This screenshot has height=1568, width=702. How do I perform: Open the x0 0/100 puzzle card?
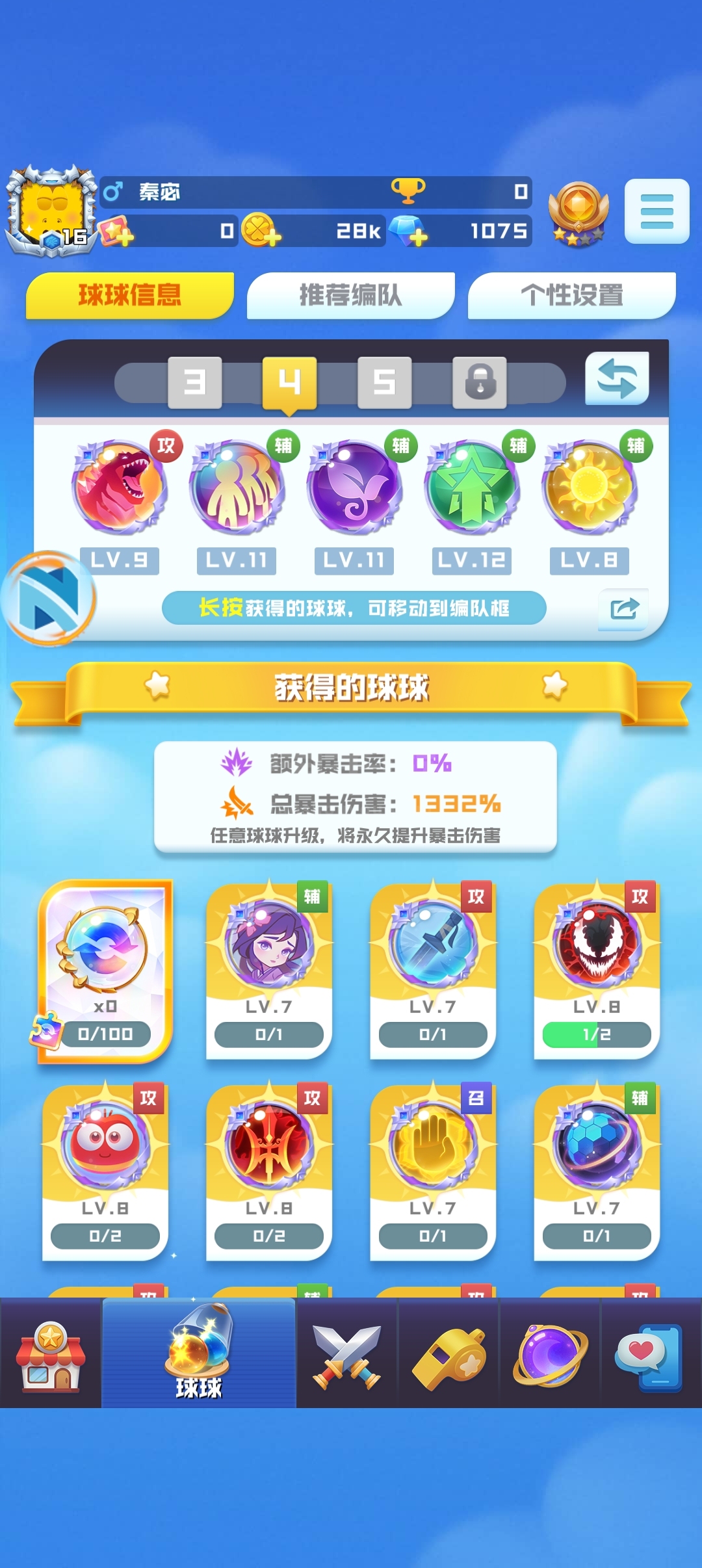click(x=105, y=971)
